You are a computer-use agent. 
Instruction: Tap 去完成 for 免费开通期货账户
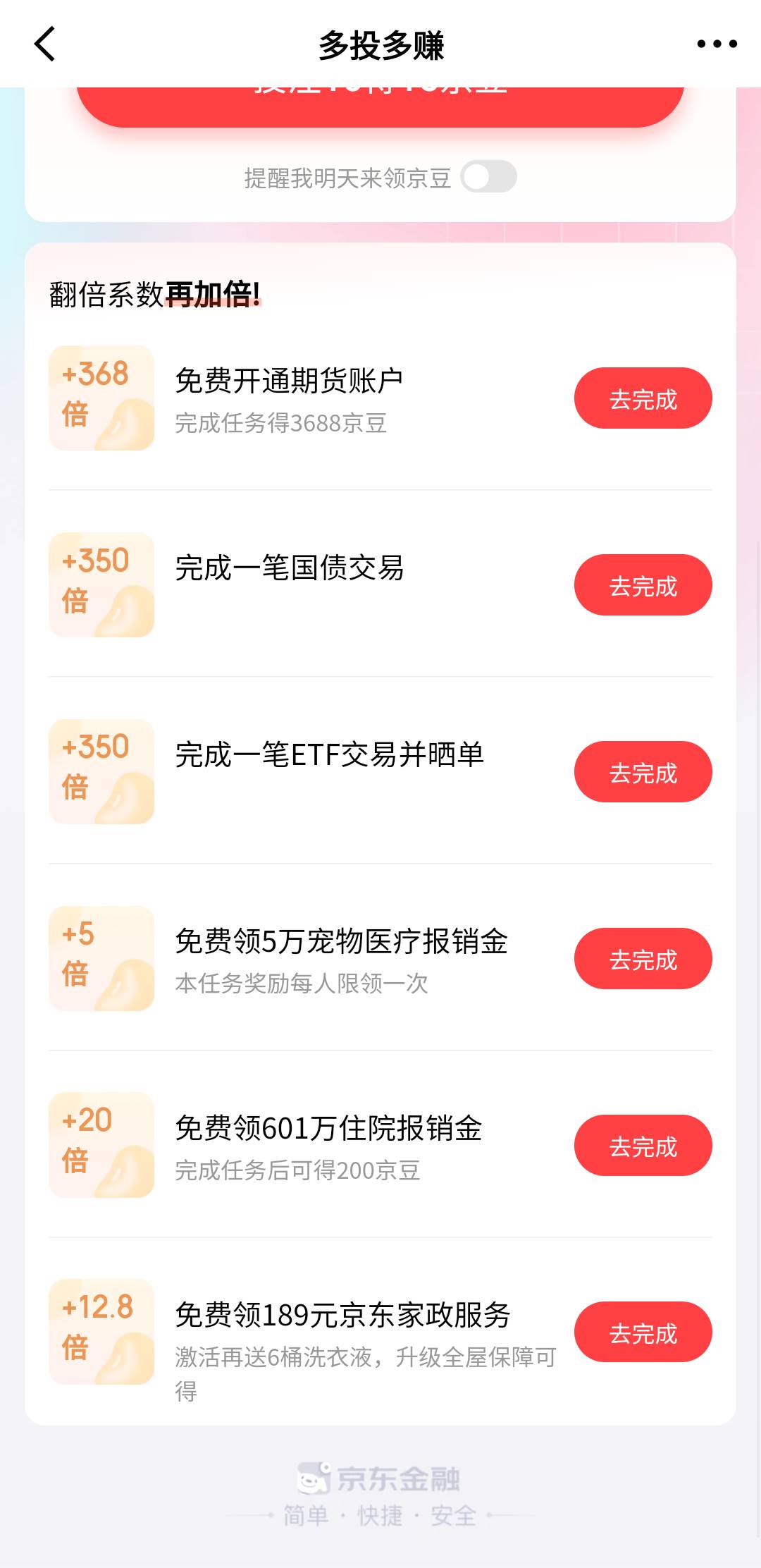(643, 398)
